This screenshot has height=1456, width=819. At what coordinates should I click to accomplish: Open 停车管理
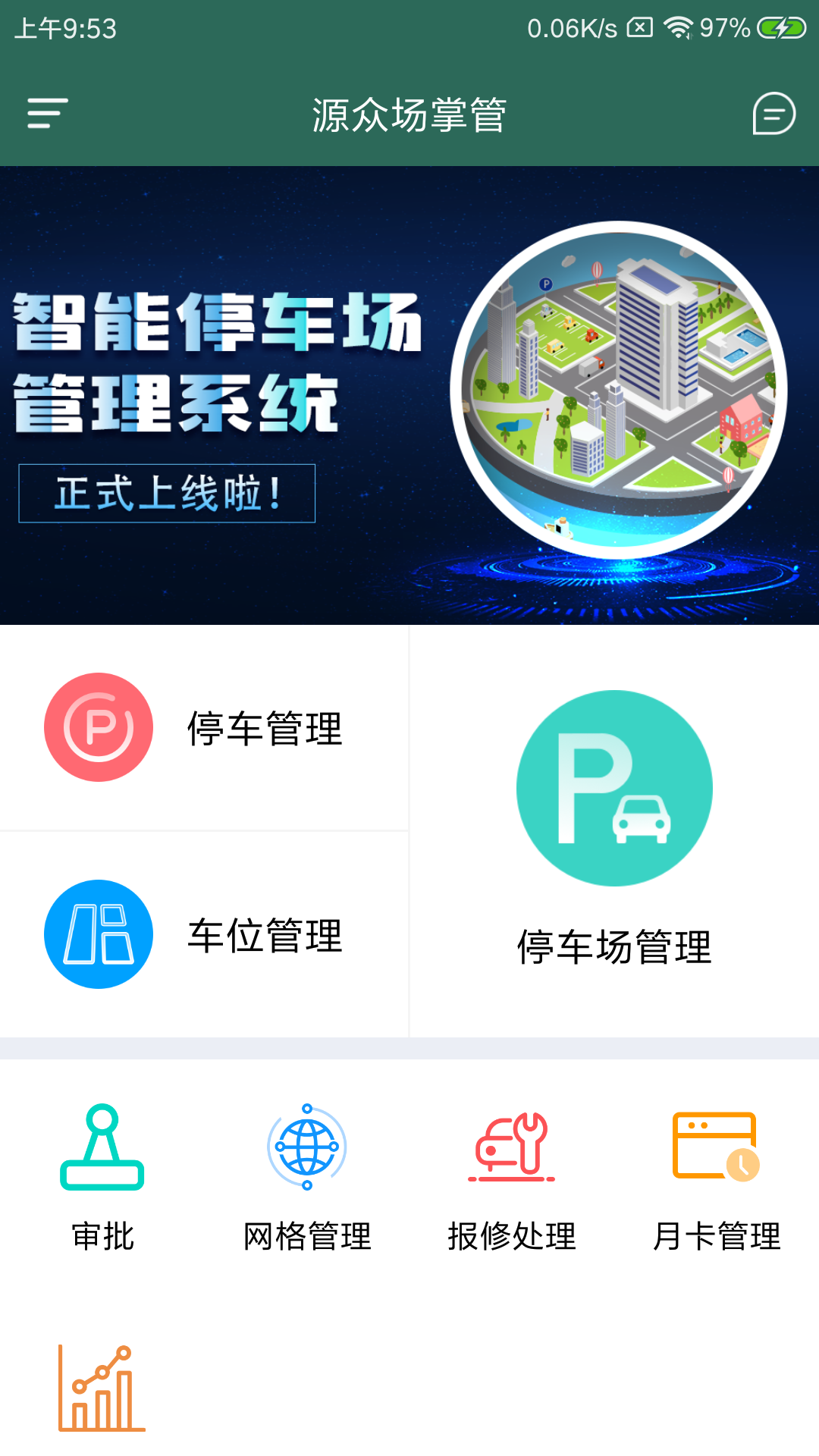point(203,727)
